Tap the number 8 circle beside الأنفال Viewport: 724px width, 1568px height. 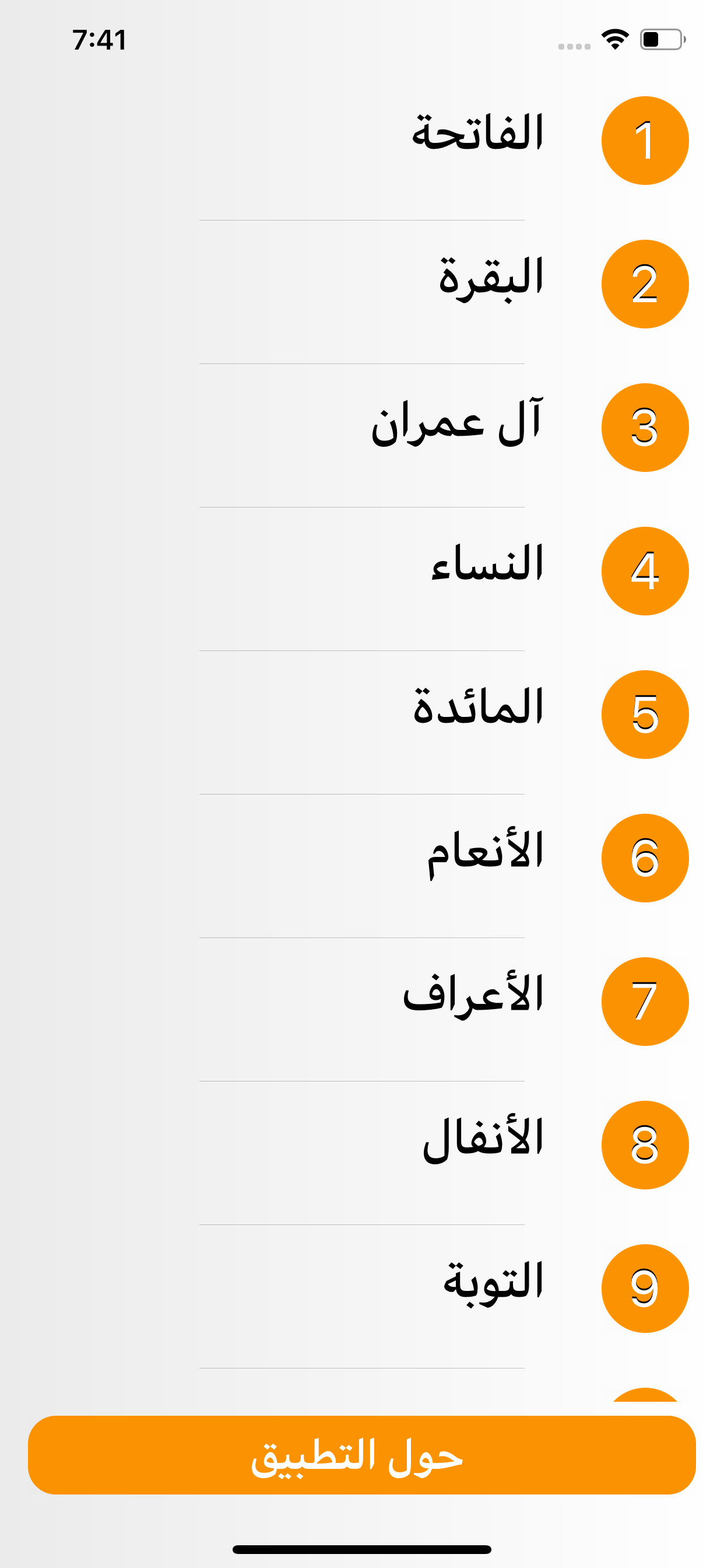click(645, 1143)
